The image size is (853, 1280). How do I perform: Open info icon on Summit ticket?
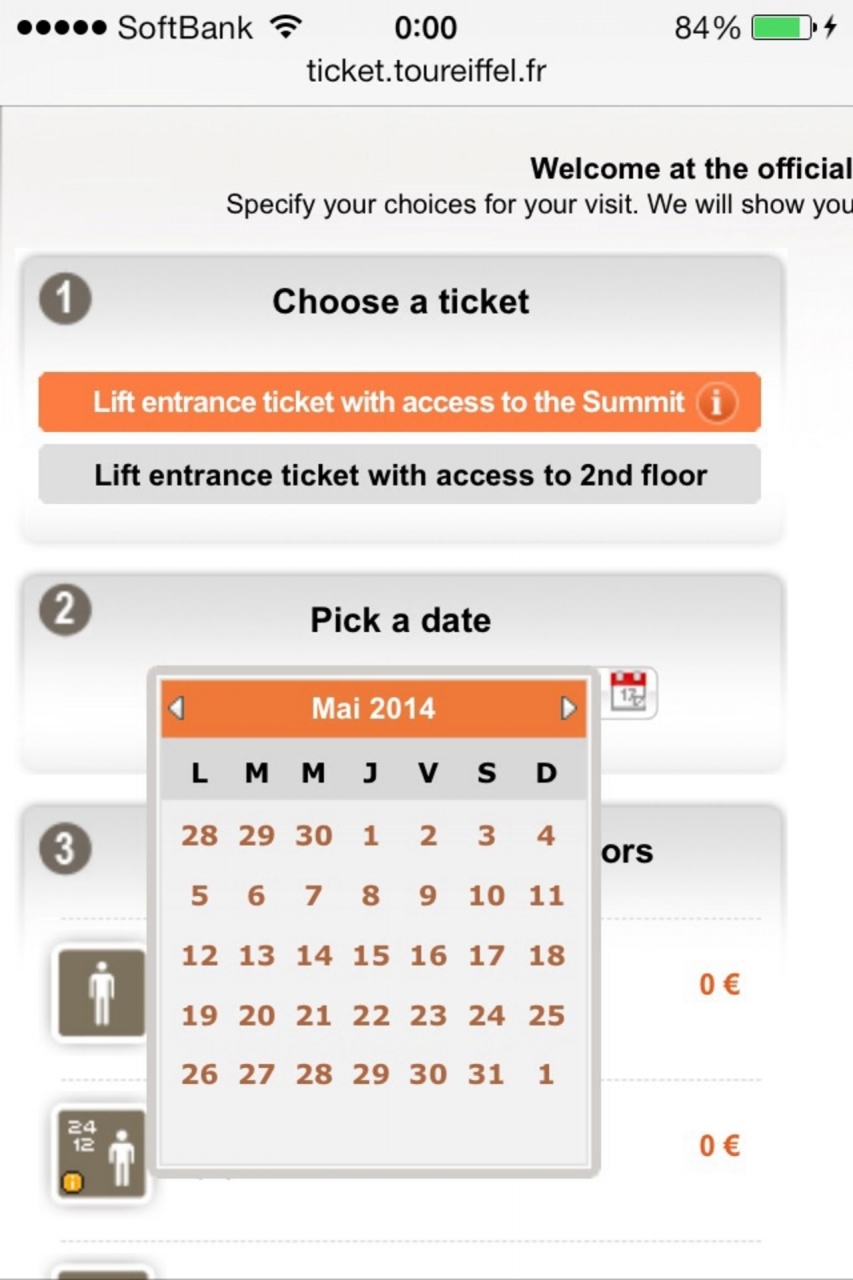tap(716, 404)
